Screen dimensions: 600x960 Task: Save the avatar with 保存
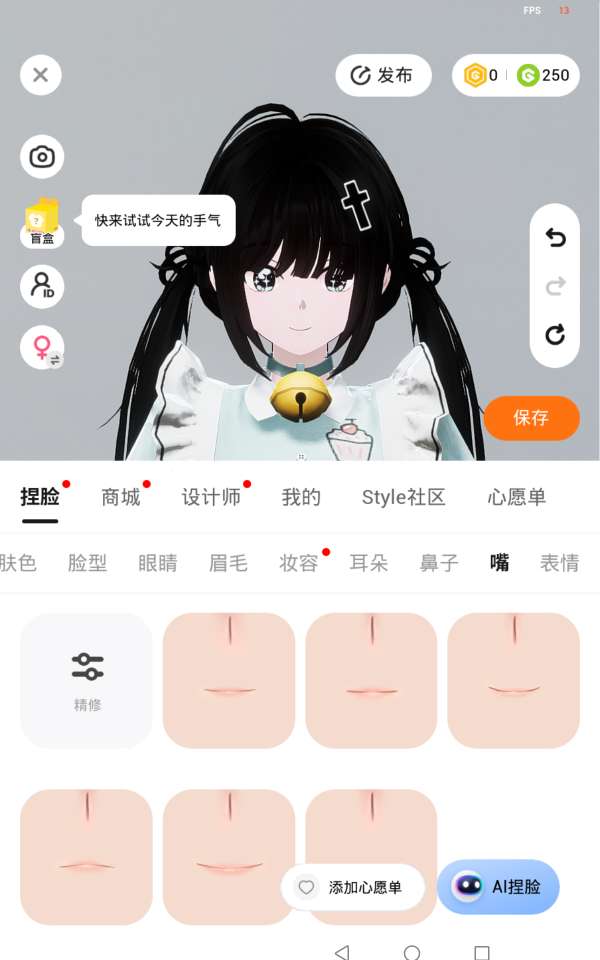(531, 418)
